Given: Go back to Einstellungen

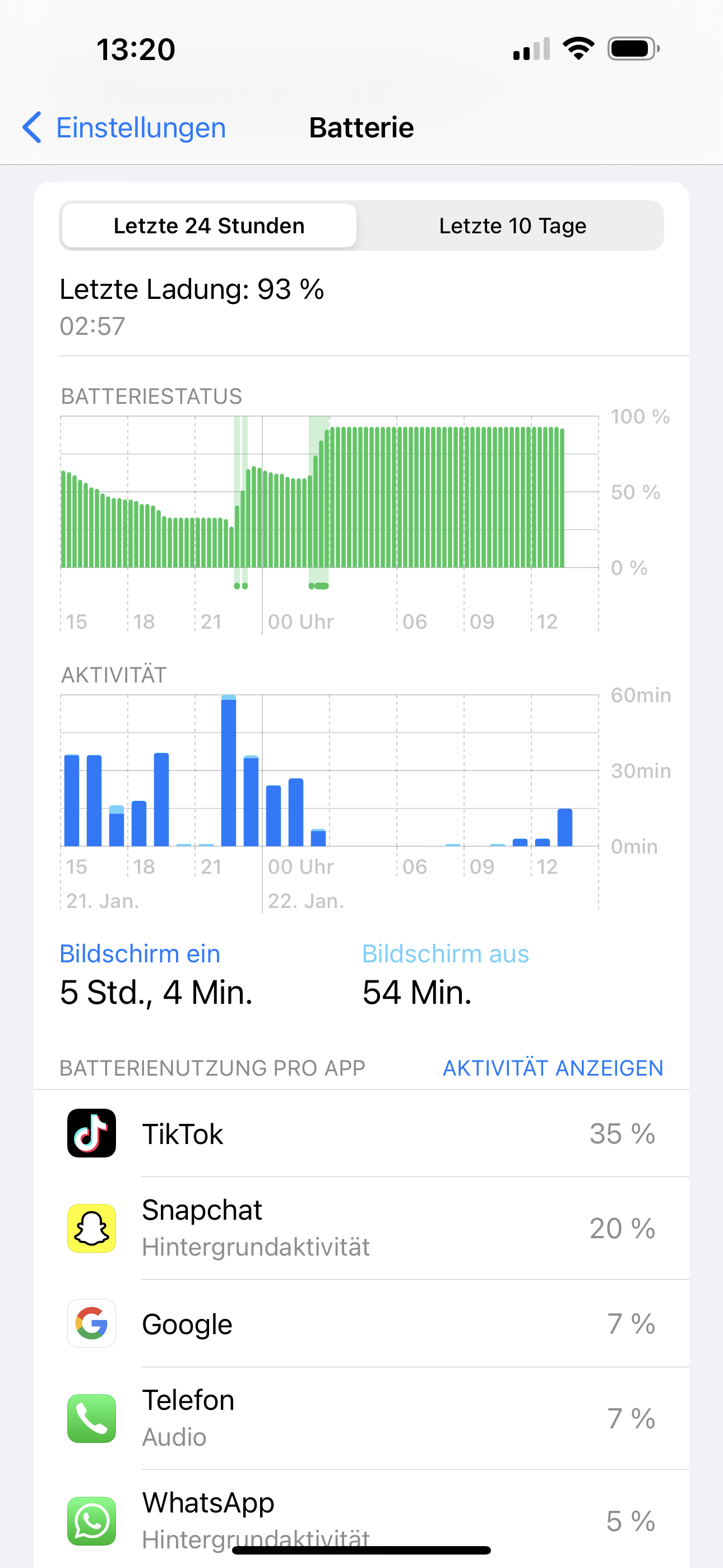Looking at the screenshot, I should coord(124,128).
